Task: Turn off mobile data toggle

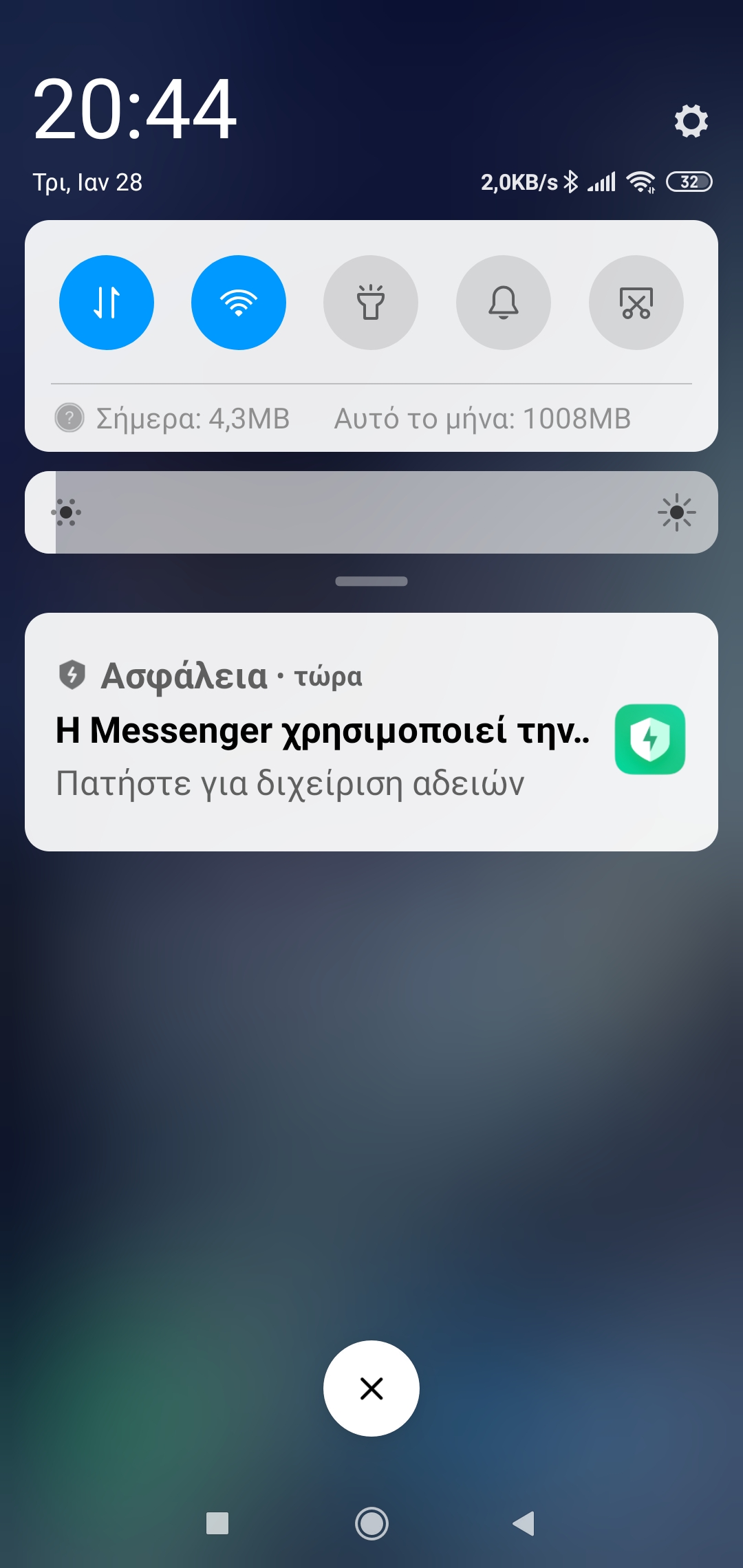Action: 107,303
